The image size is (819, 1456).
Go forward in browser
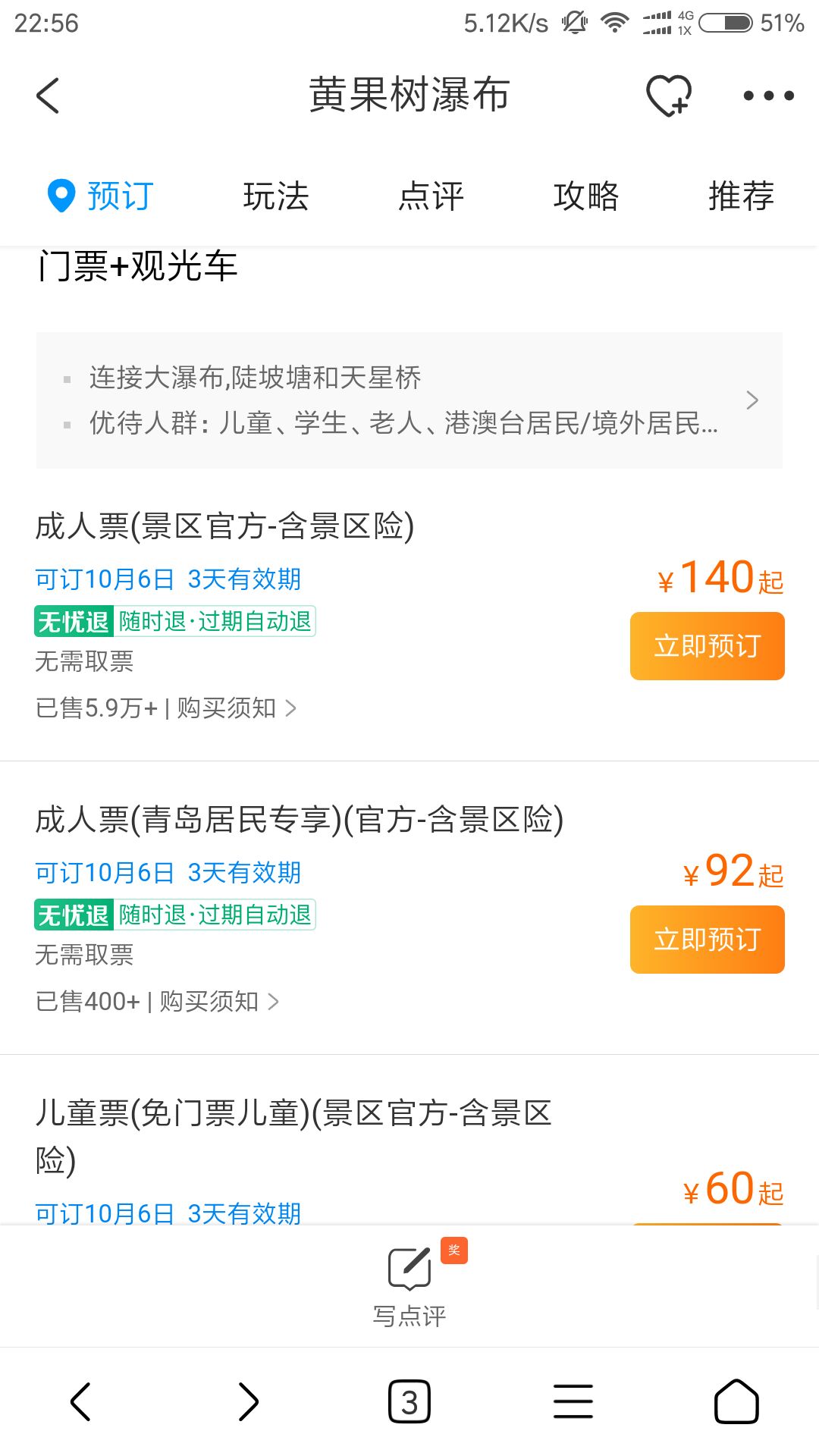247,1401
